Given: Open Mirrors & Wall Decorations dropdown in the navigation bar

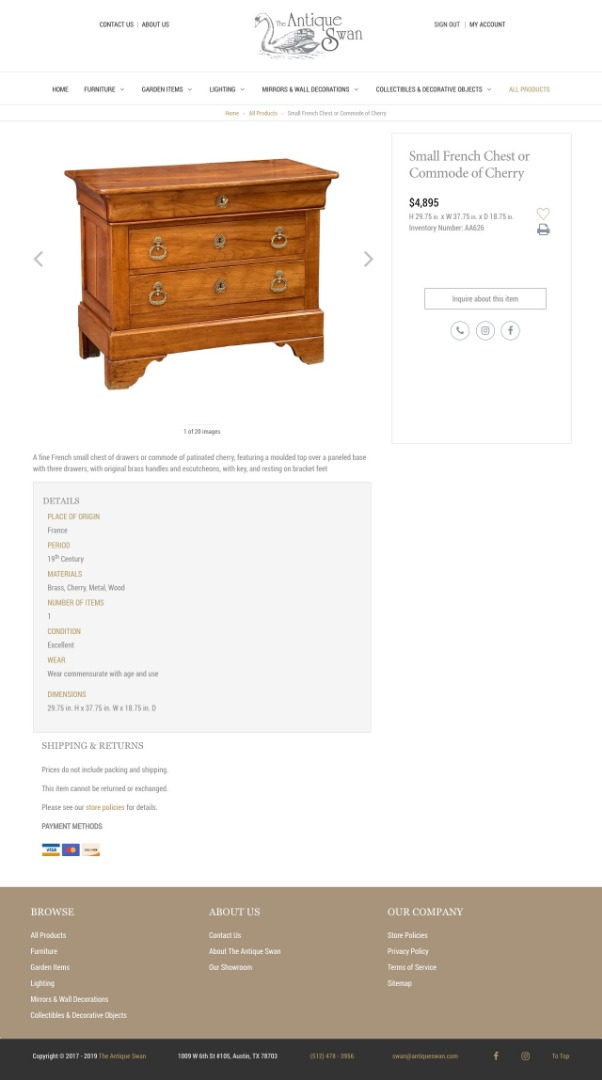Looking at the screenshot, I should point(310,90).
